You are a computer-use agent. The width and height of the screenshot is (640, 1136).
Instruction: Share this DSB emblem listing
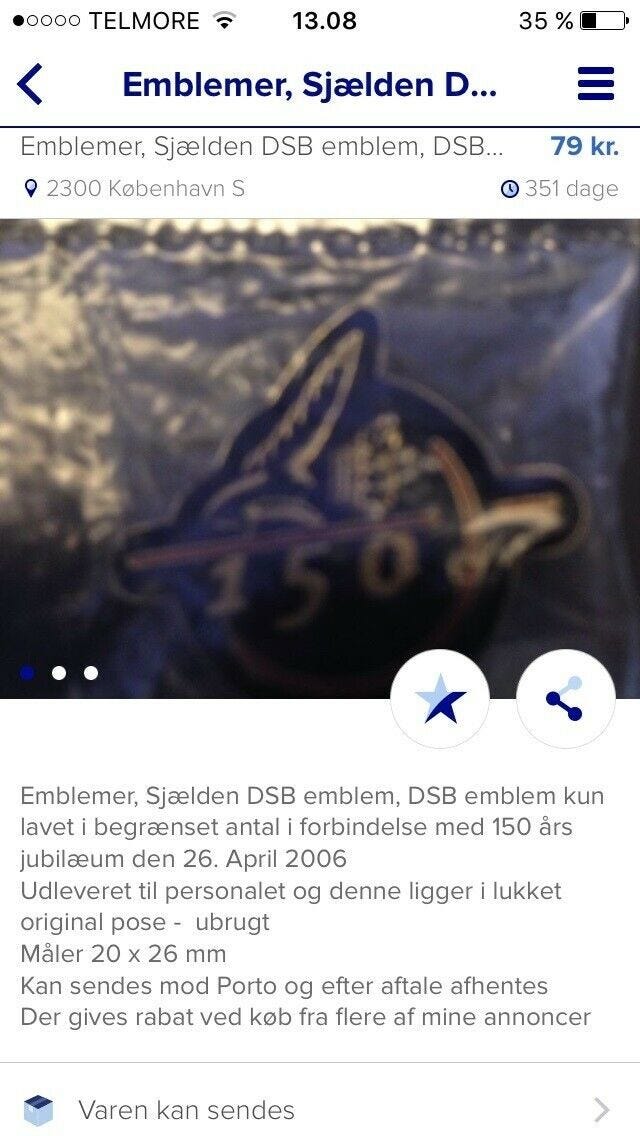pyautogui.click(x=565, y=699)
